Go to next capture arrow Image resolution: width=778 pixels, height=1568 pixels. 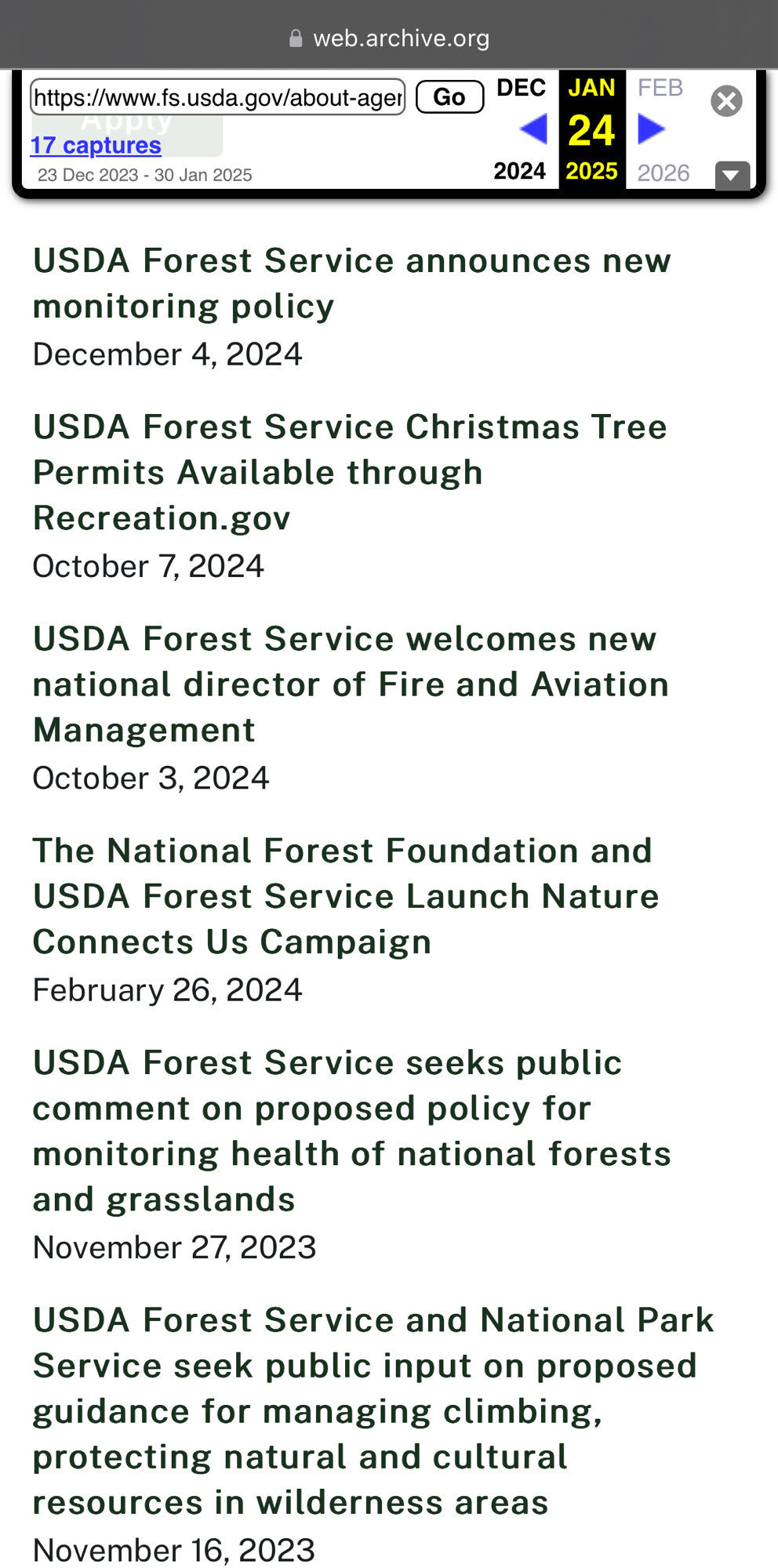pos(651,129)
